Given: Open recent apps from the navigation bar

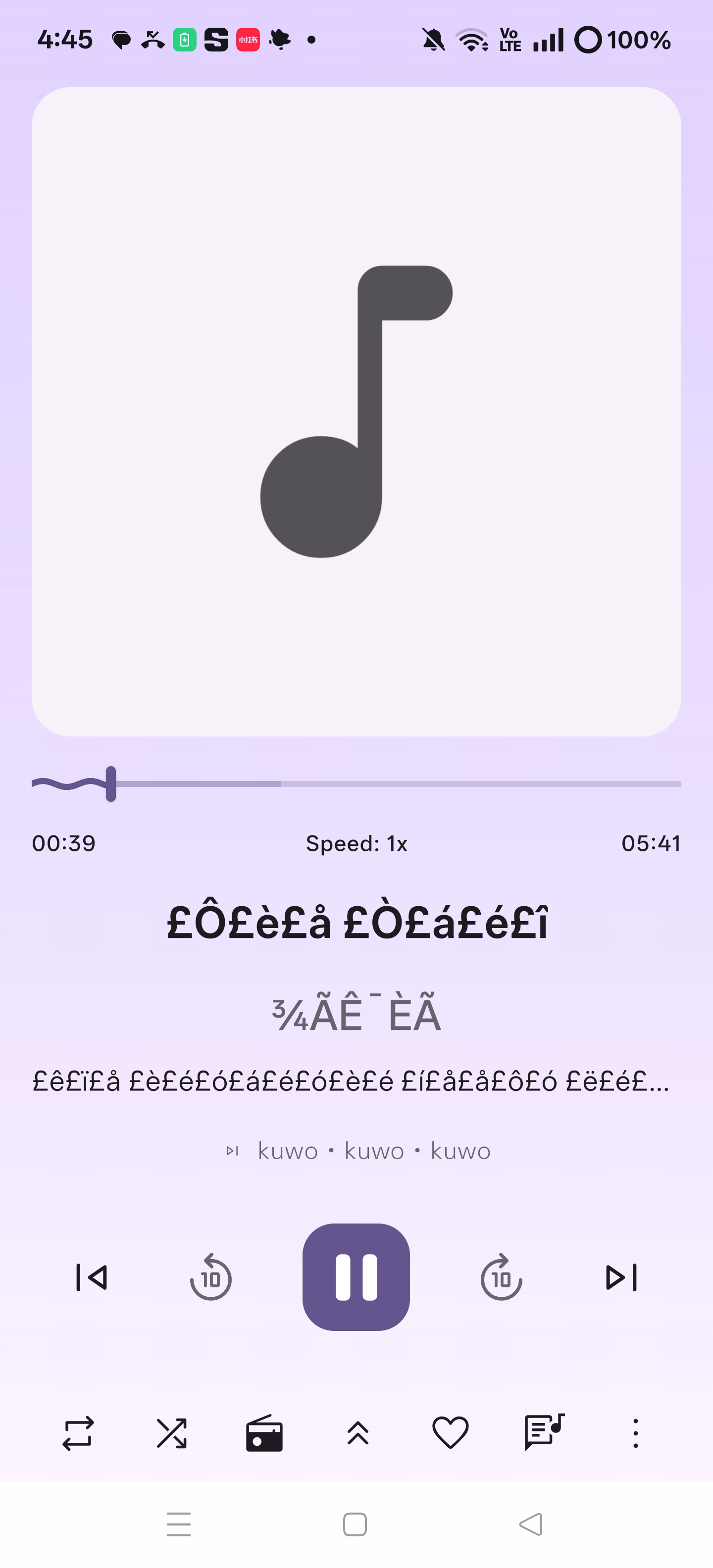Looking at the screenshot, I should click(178, 1524).
